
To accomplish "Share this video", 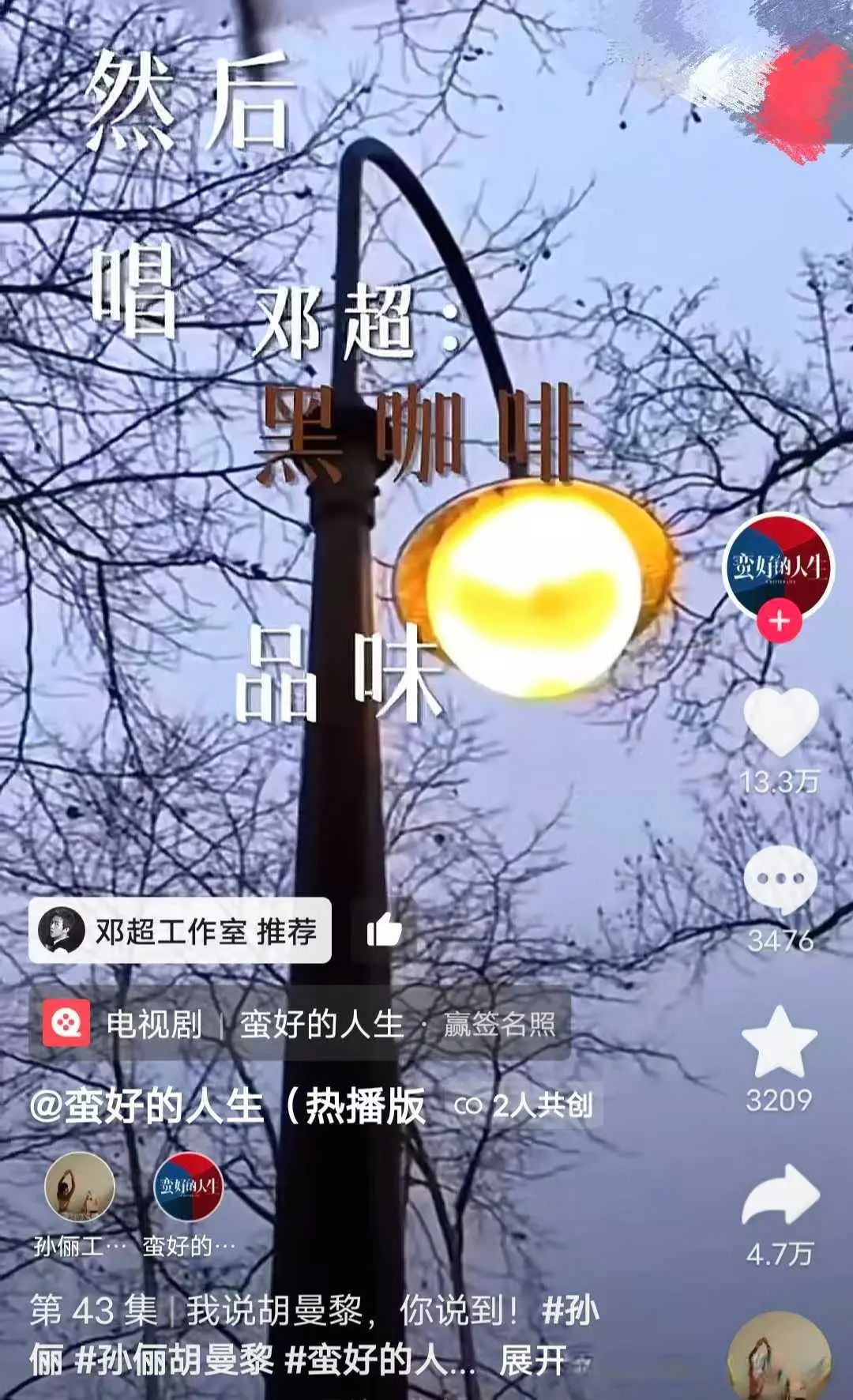I will (780, 1199).
